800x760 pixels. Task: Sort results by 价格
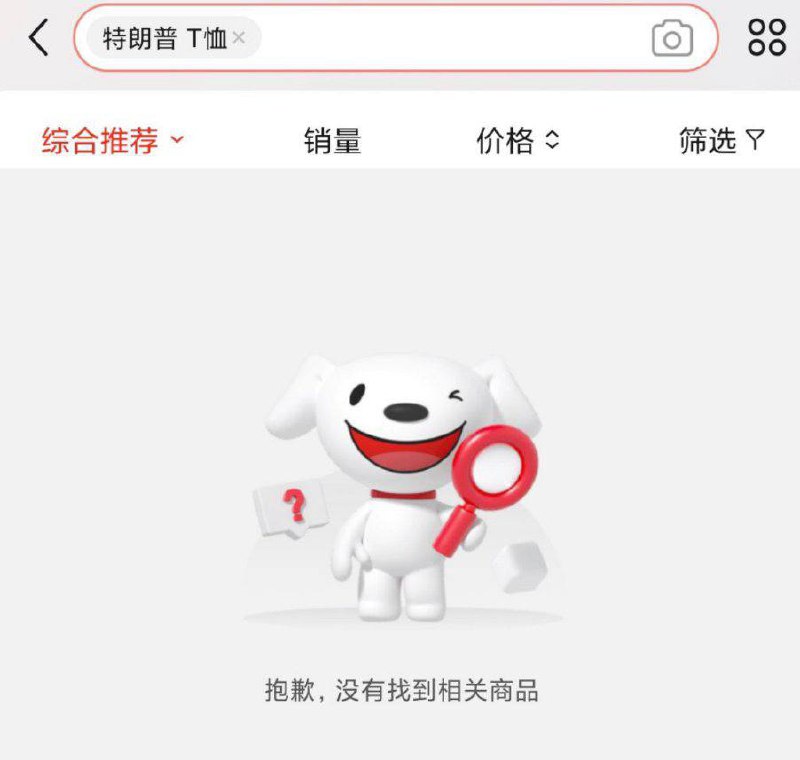[517, 141]
